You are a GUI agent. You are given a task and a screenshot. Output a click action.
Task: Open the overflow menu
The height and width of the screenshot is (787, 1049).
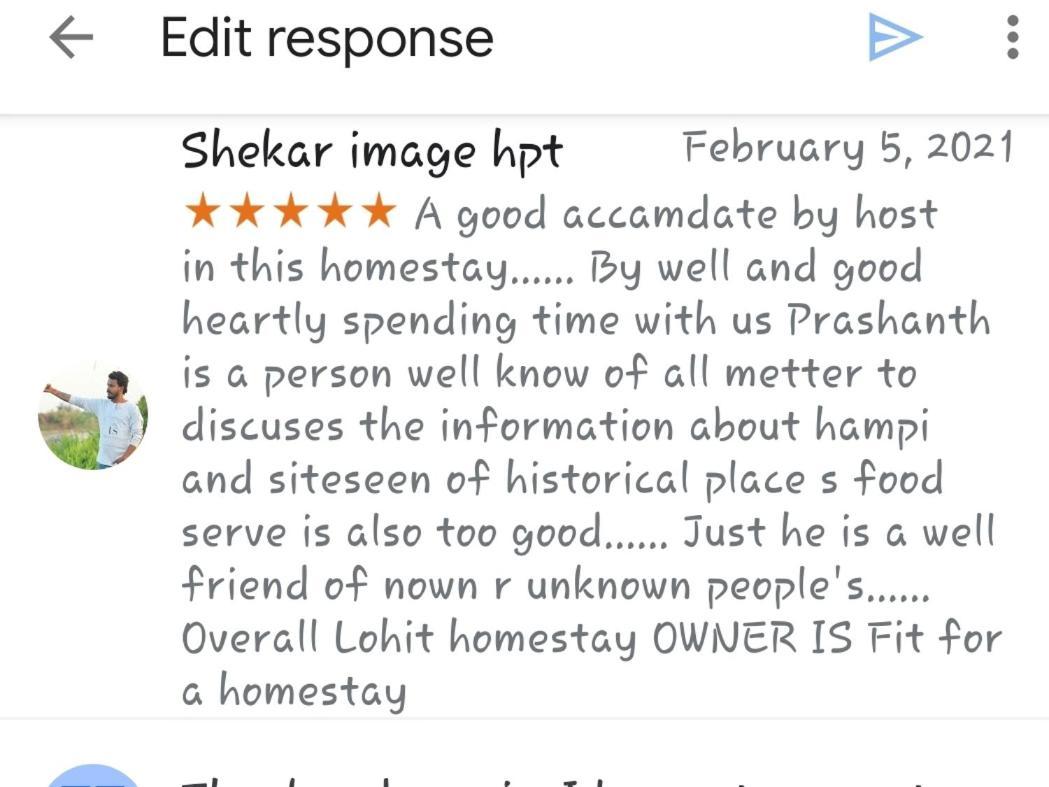point(1012,39)
